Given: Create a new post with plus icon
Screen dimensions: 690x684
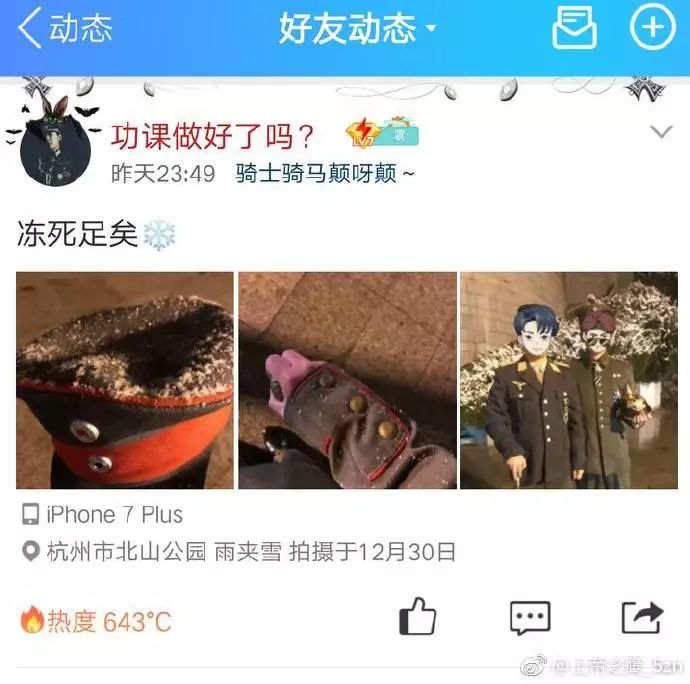Looking at the screenshot, I should tap(652, 28).
